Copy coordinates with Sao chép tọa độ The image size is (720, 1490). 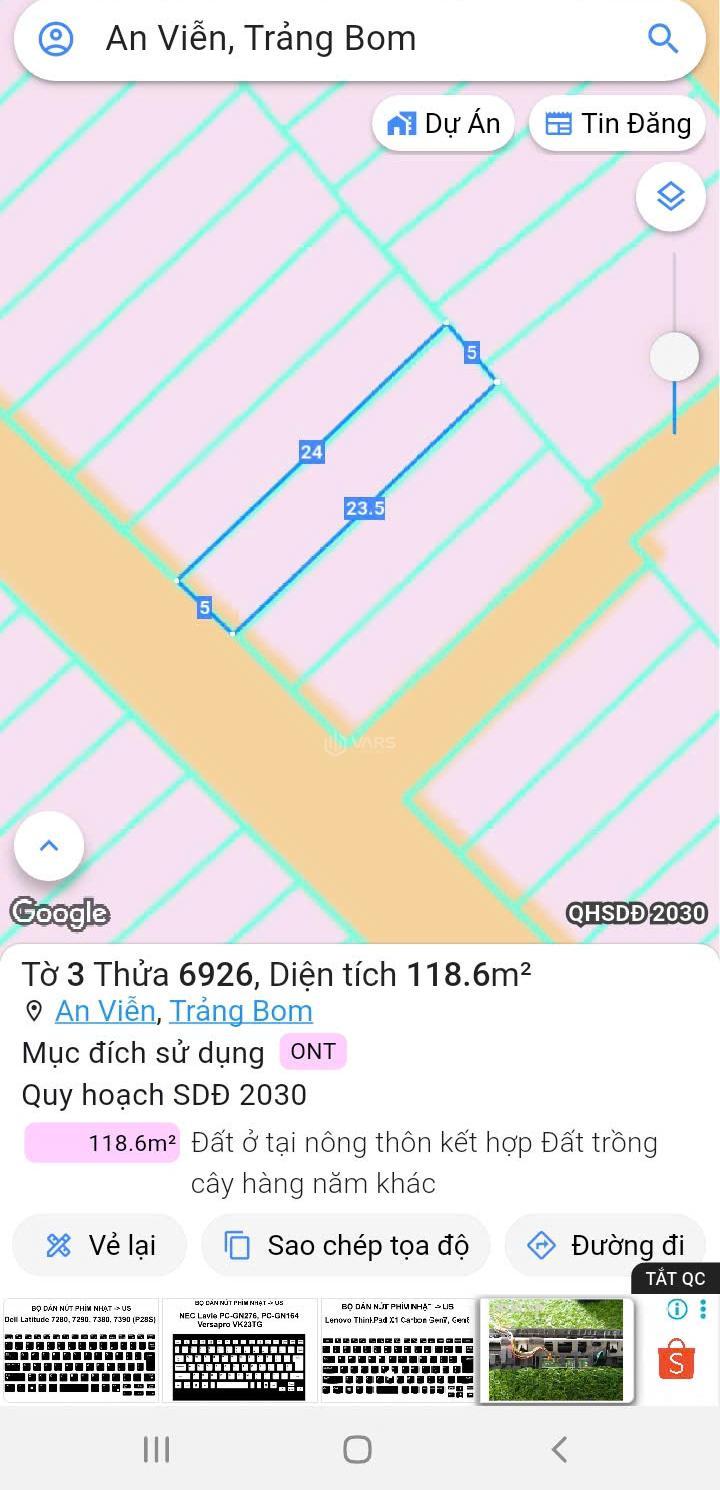346,1245
